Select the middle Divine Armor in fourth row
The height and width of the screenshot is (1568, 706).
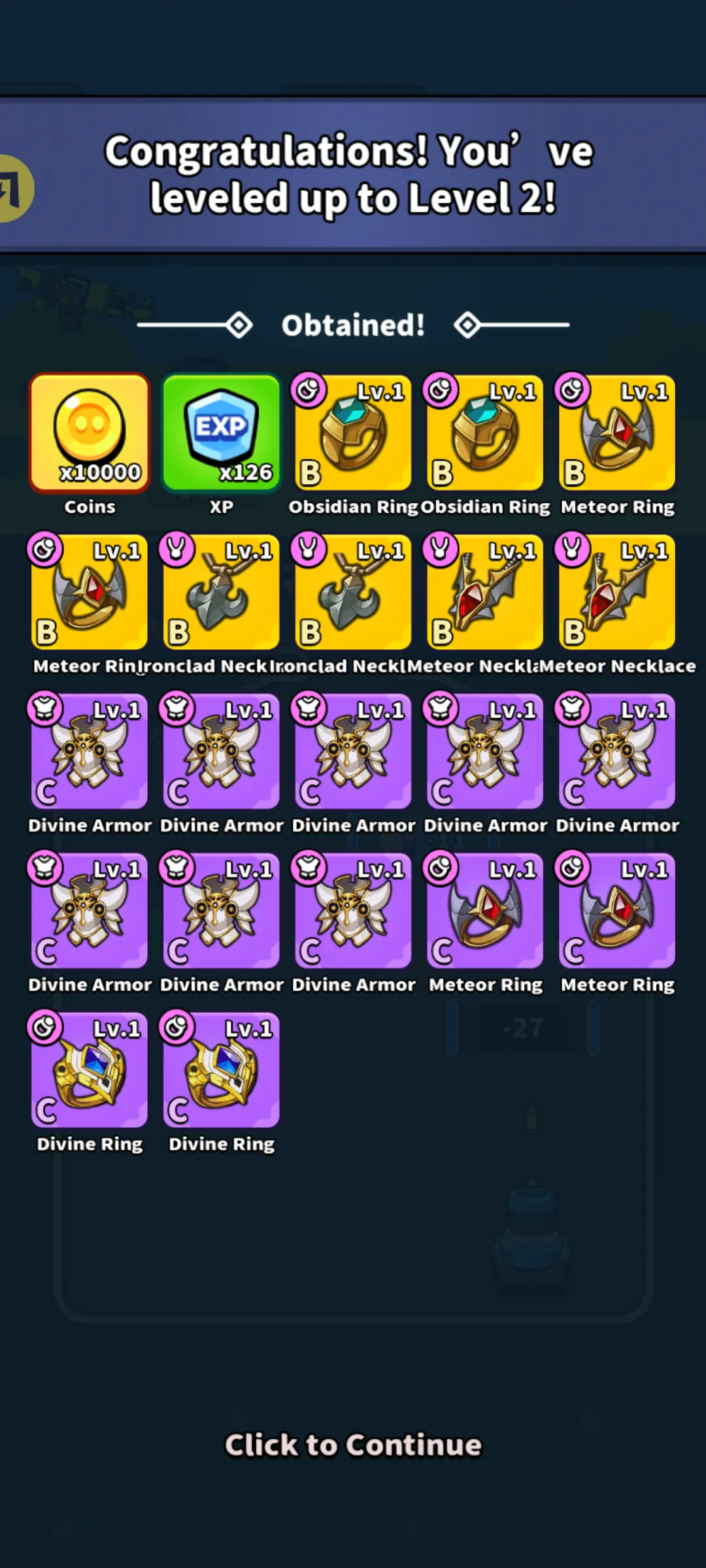pyautogui.click(x=221, y=912)
